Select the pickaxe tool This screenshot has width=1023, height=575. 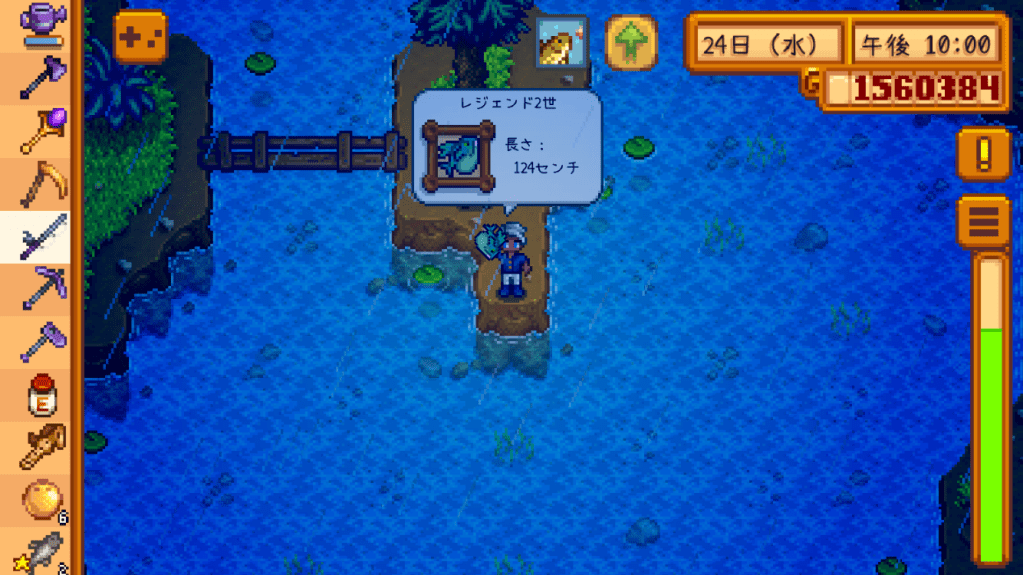click(40, 290)
